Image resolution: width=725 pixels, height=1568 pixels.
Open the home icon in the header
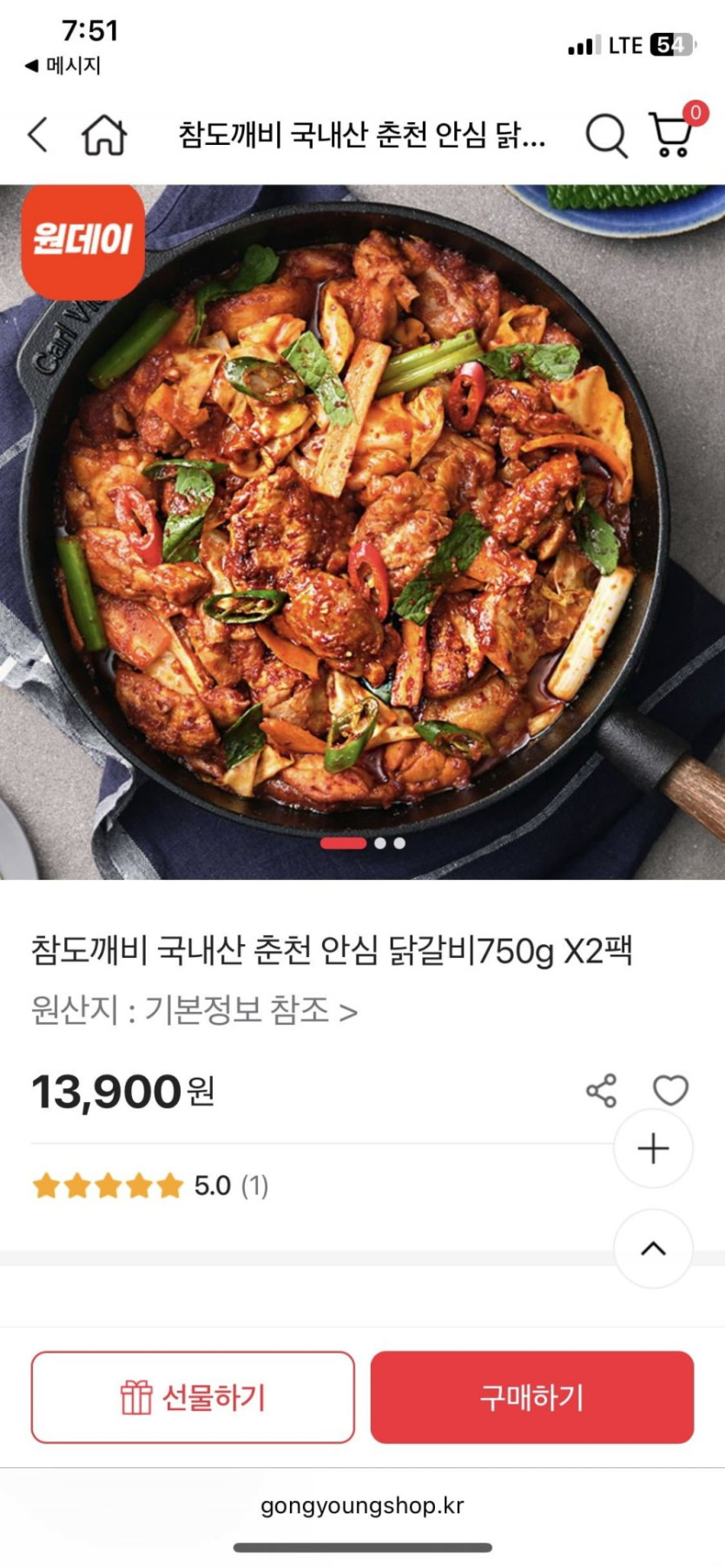(104, 135)
